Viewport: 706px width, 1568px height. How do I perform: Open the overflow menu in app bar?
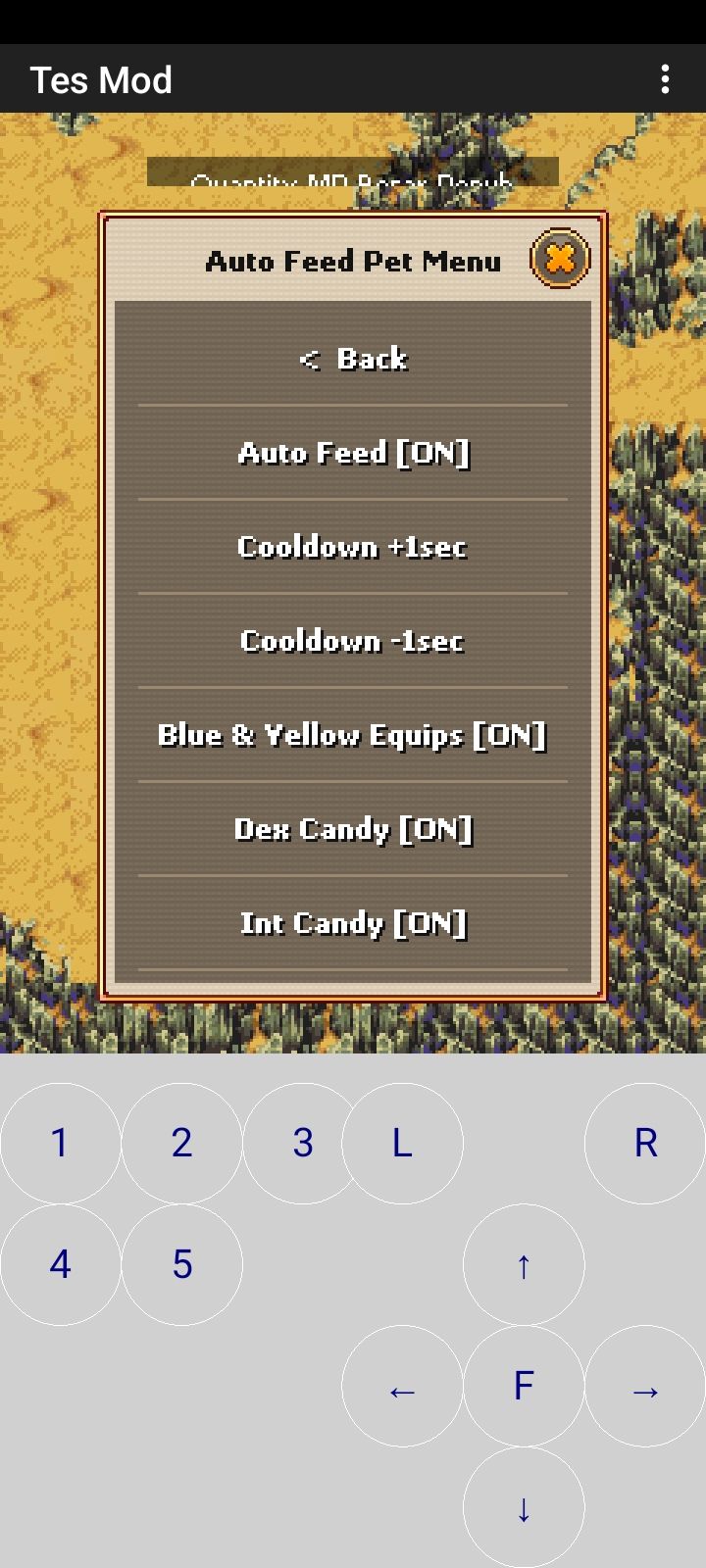coord(665,79)
